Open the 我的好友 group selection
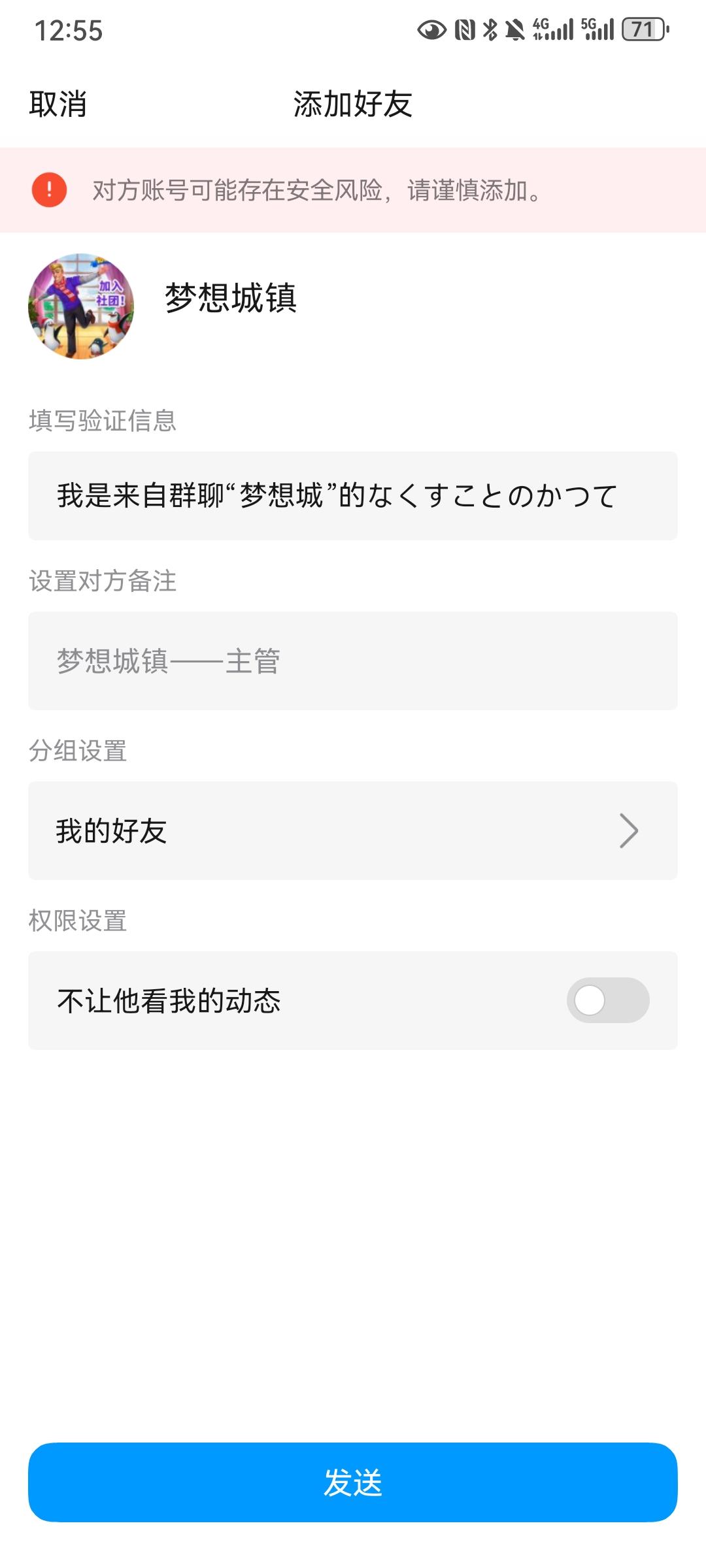Screen dimensions: 706x1568 353,831
